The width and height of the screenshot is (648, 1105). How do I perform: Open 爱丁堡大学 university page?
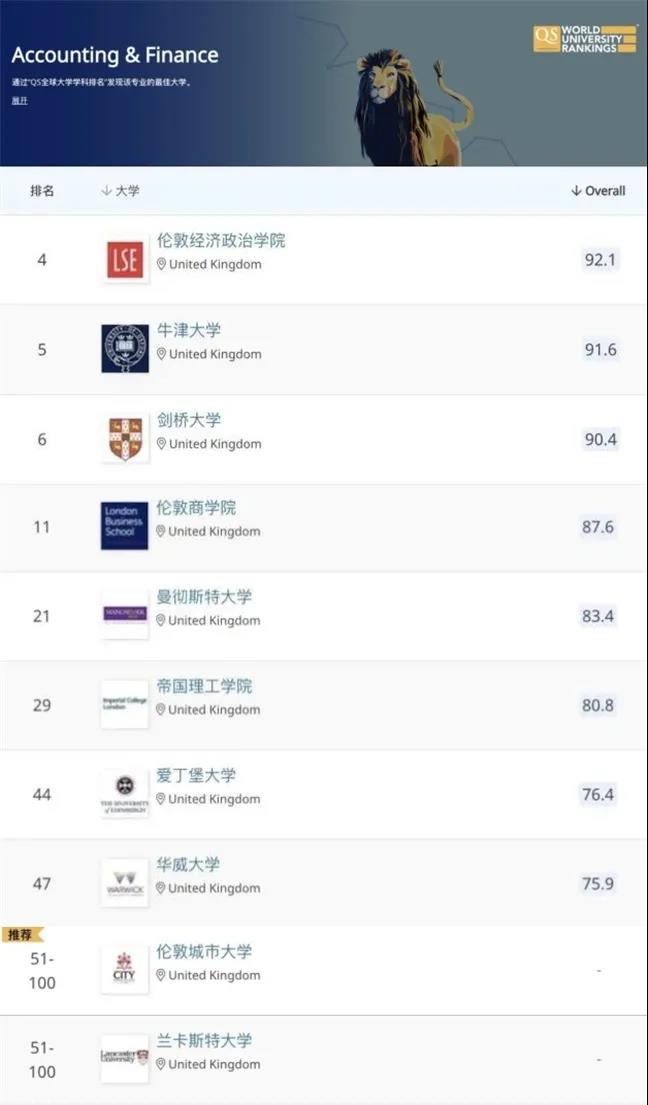coord(197,775)
